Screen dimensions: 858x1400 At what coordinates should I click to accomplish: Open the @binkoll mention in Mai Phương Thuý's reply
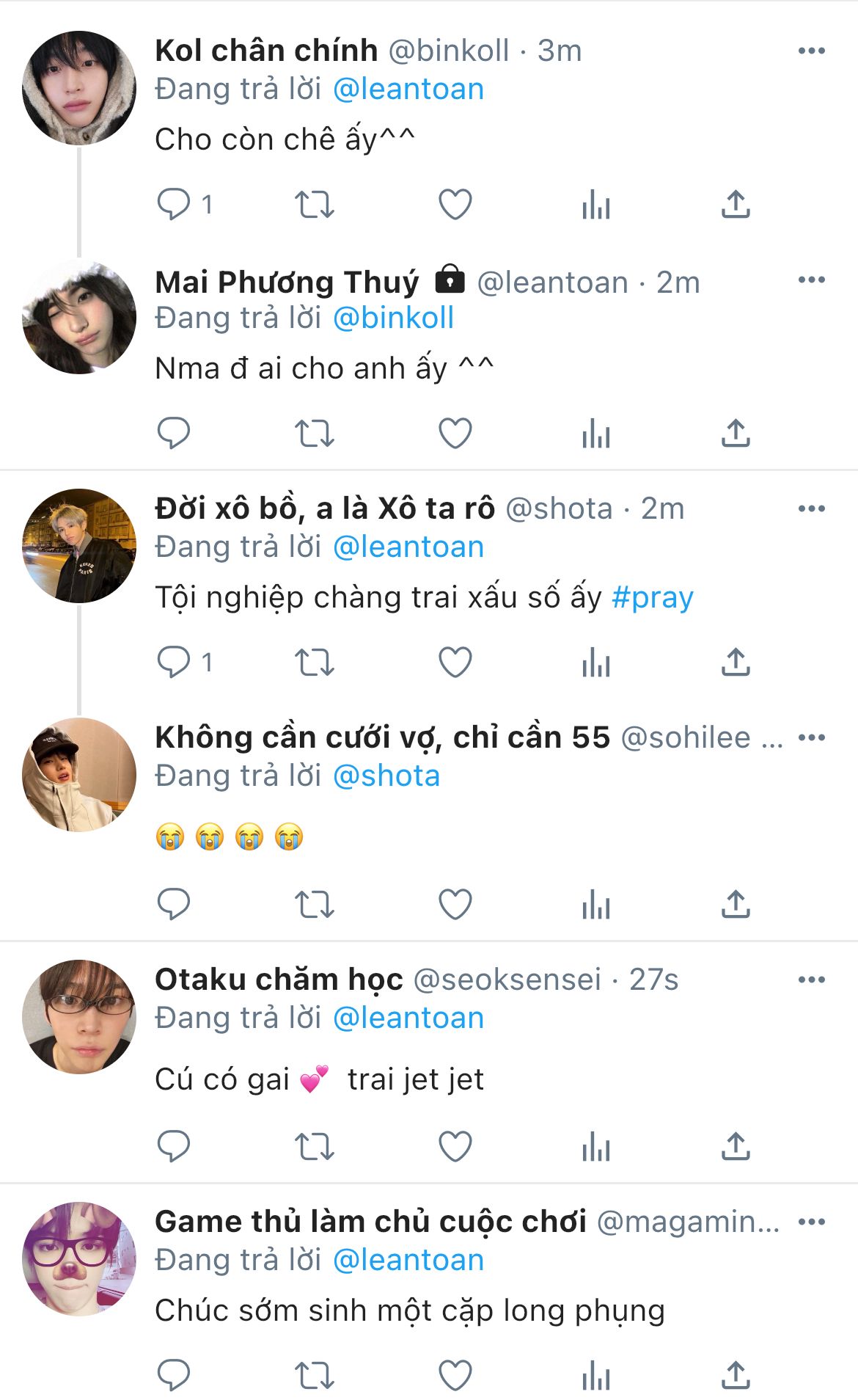click(393, 318)
